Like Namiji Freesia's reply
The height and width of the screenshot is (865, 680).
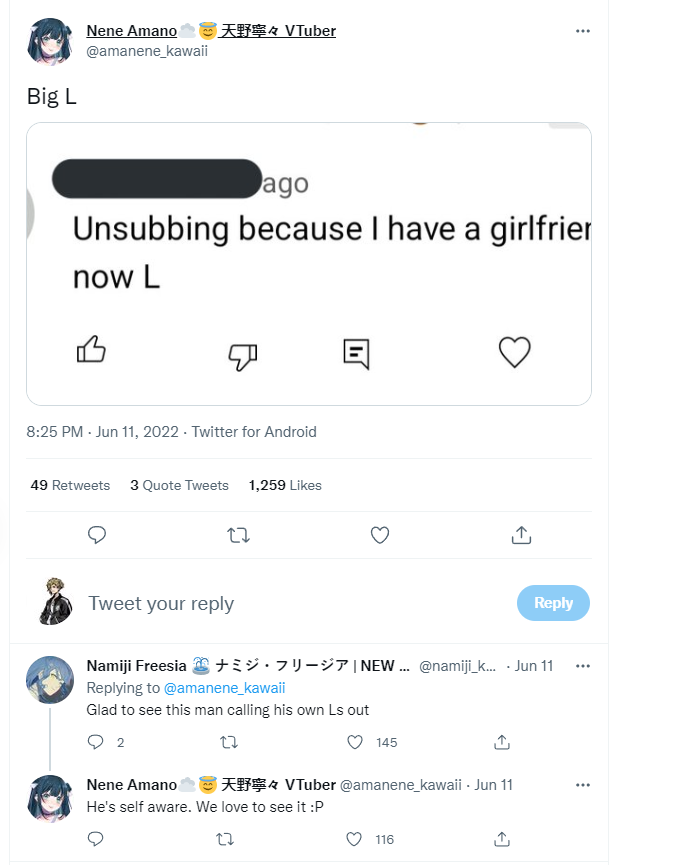pyautogui.click(x=354, y=742)
